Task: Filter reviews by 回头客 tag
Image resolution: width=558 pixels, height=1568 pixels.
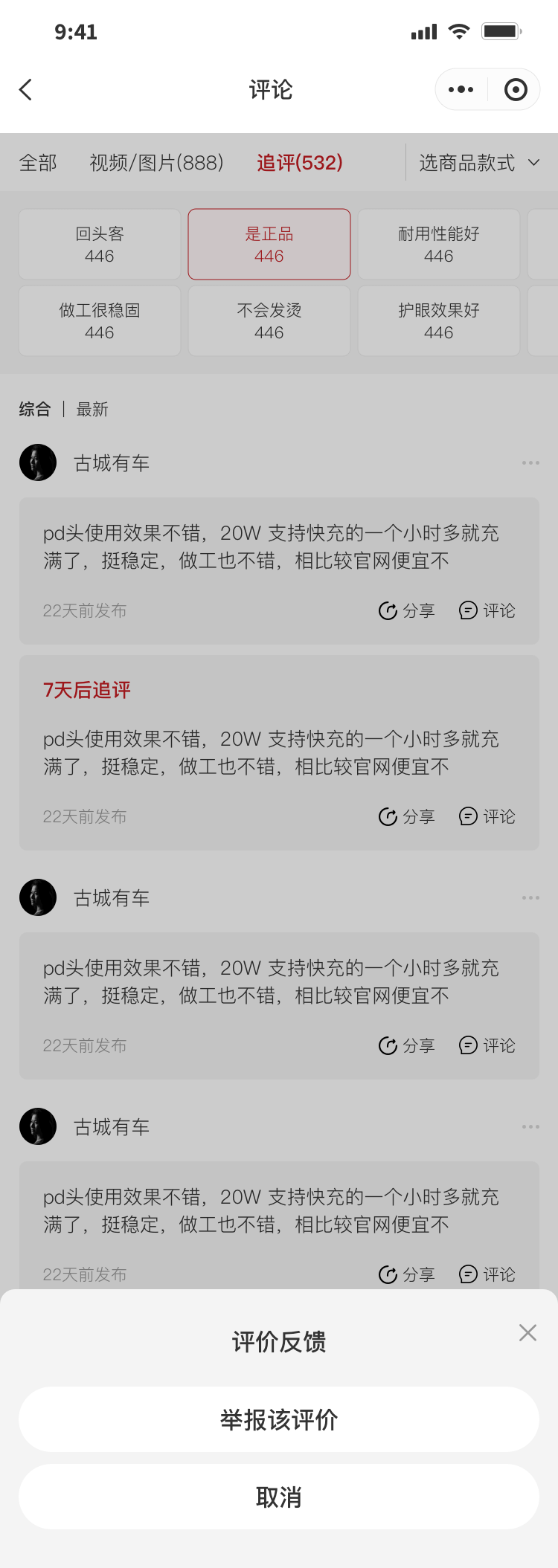Action: [100, 245]
